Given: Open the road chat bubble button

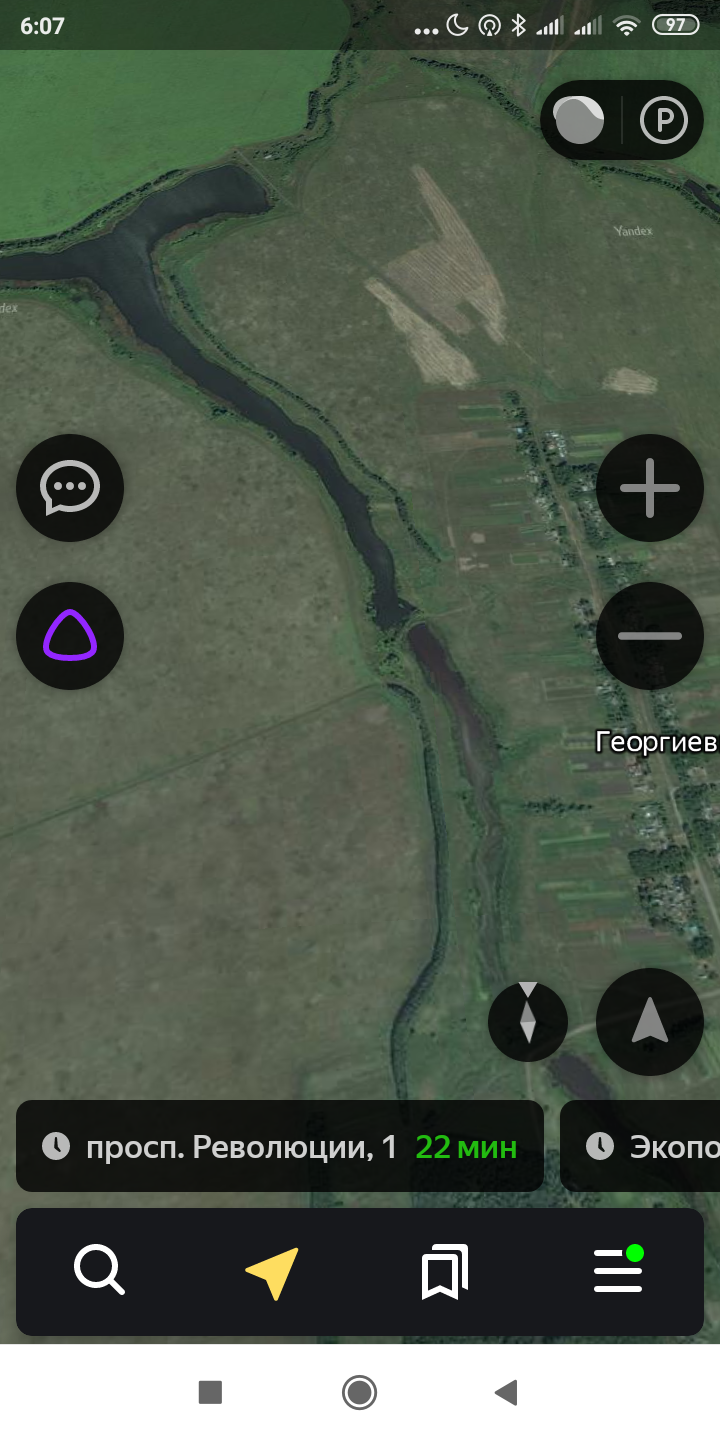Looking at the screenshot, I should (x=70, y=488).
